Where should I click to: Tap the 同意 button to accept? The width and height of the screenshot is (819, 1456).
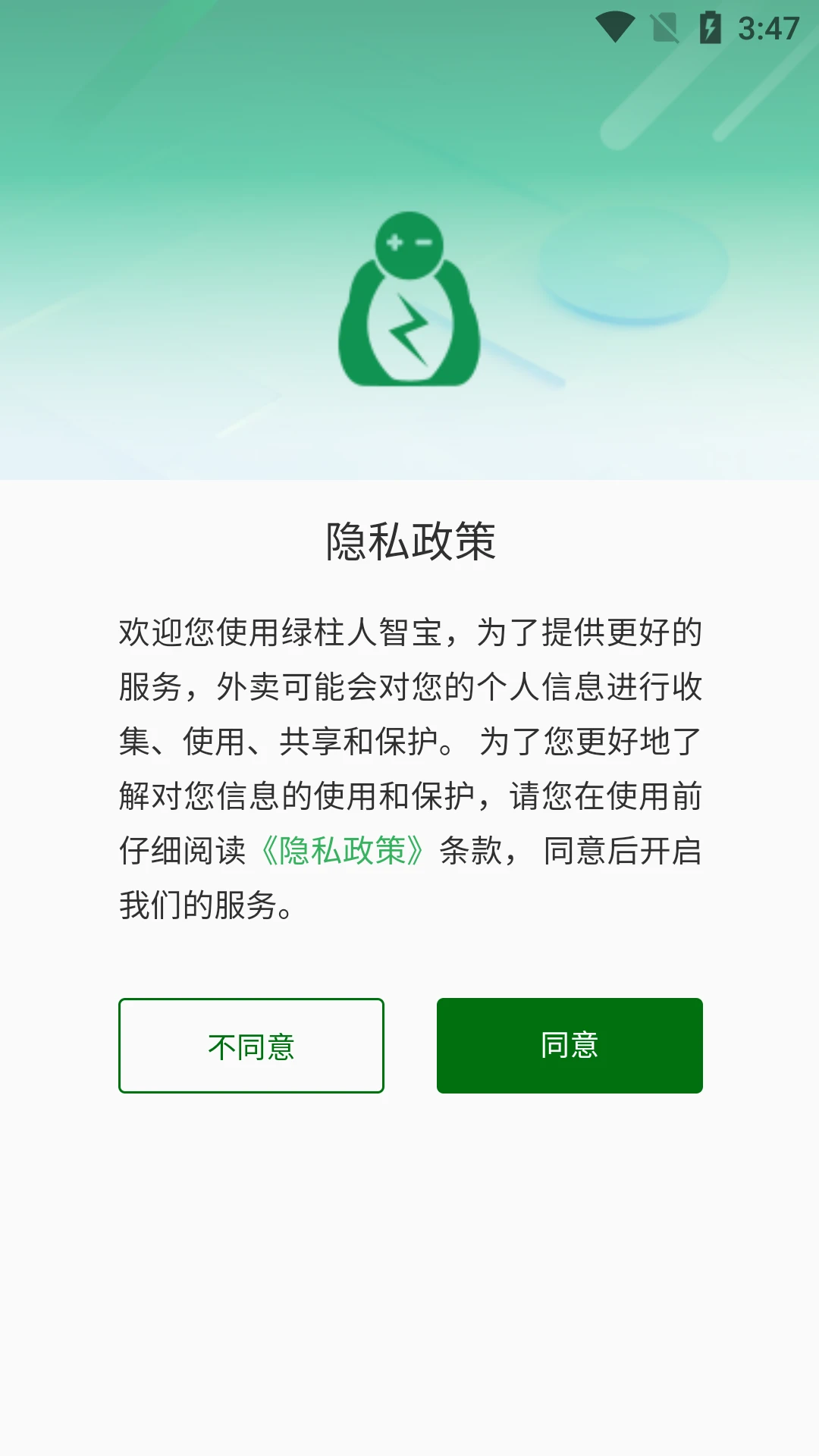tap(570, 1045)
